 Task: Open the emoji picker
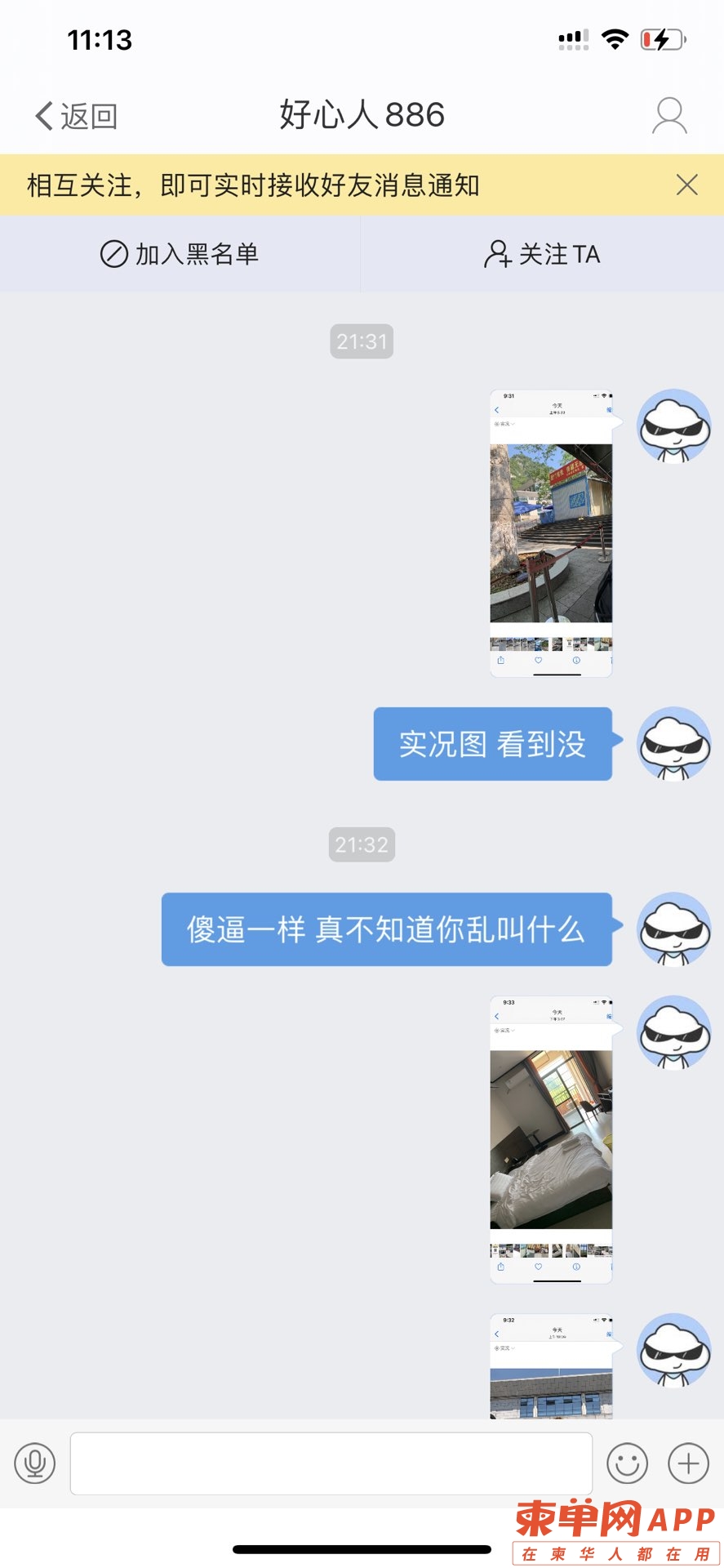point(627,1463)
